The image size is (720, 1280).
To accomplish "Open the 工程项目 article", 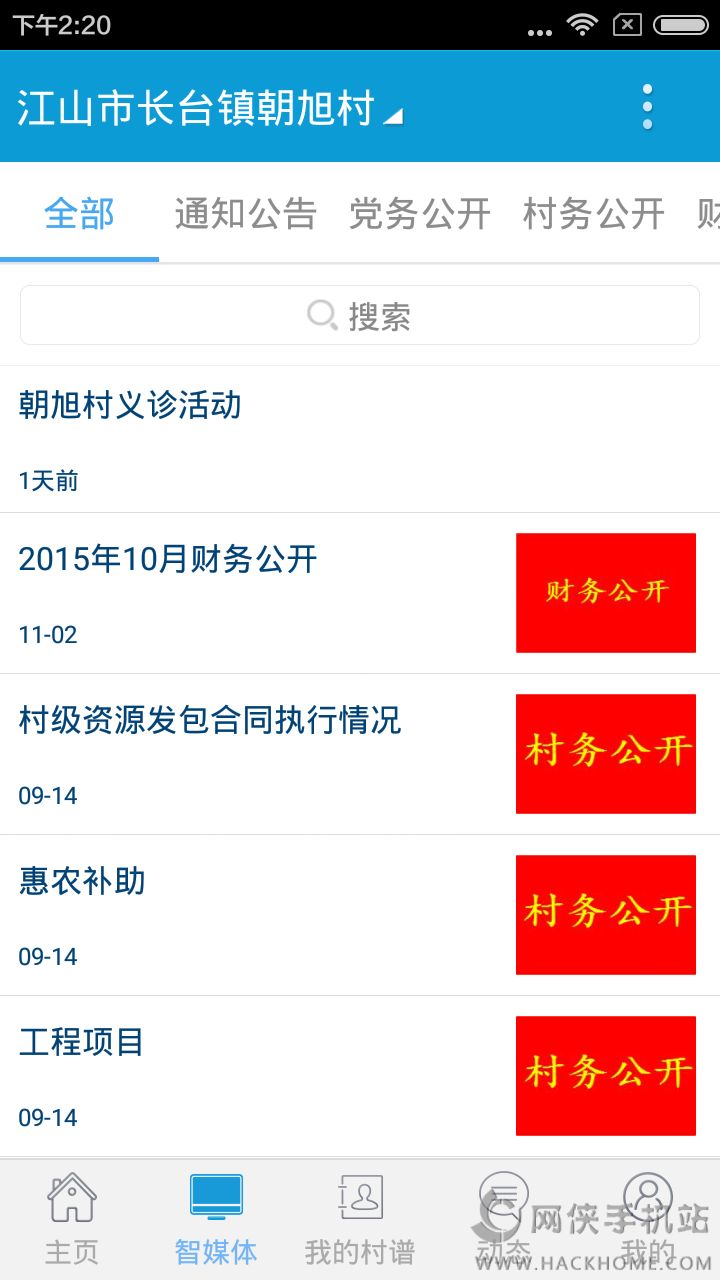I will pyautogui.click(x=260, y=1076).
